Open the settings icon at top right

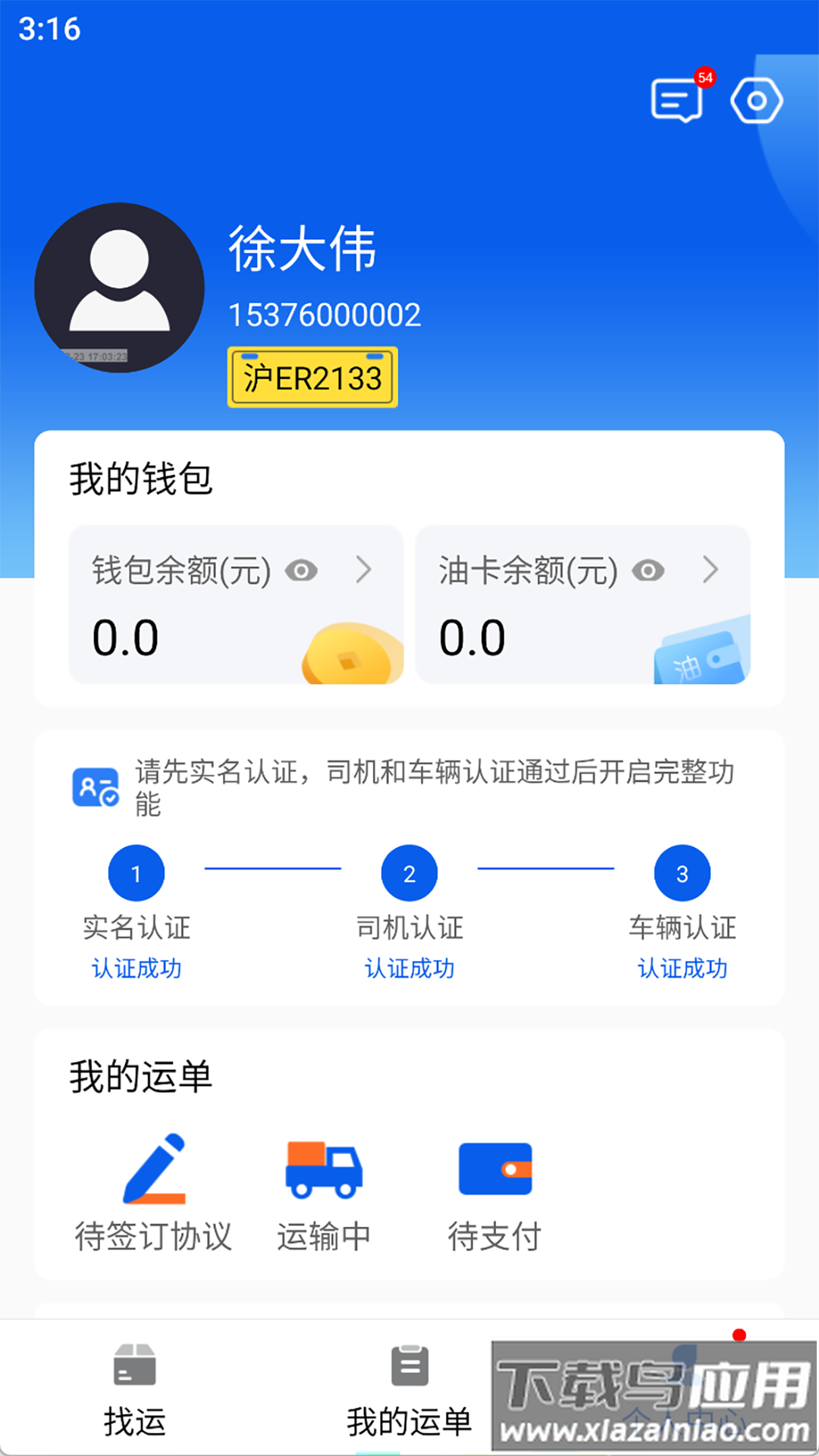(x=758, y=99)
